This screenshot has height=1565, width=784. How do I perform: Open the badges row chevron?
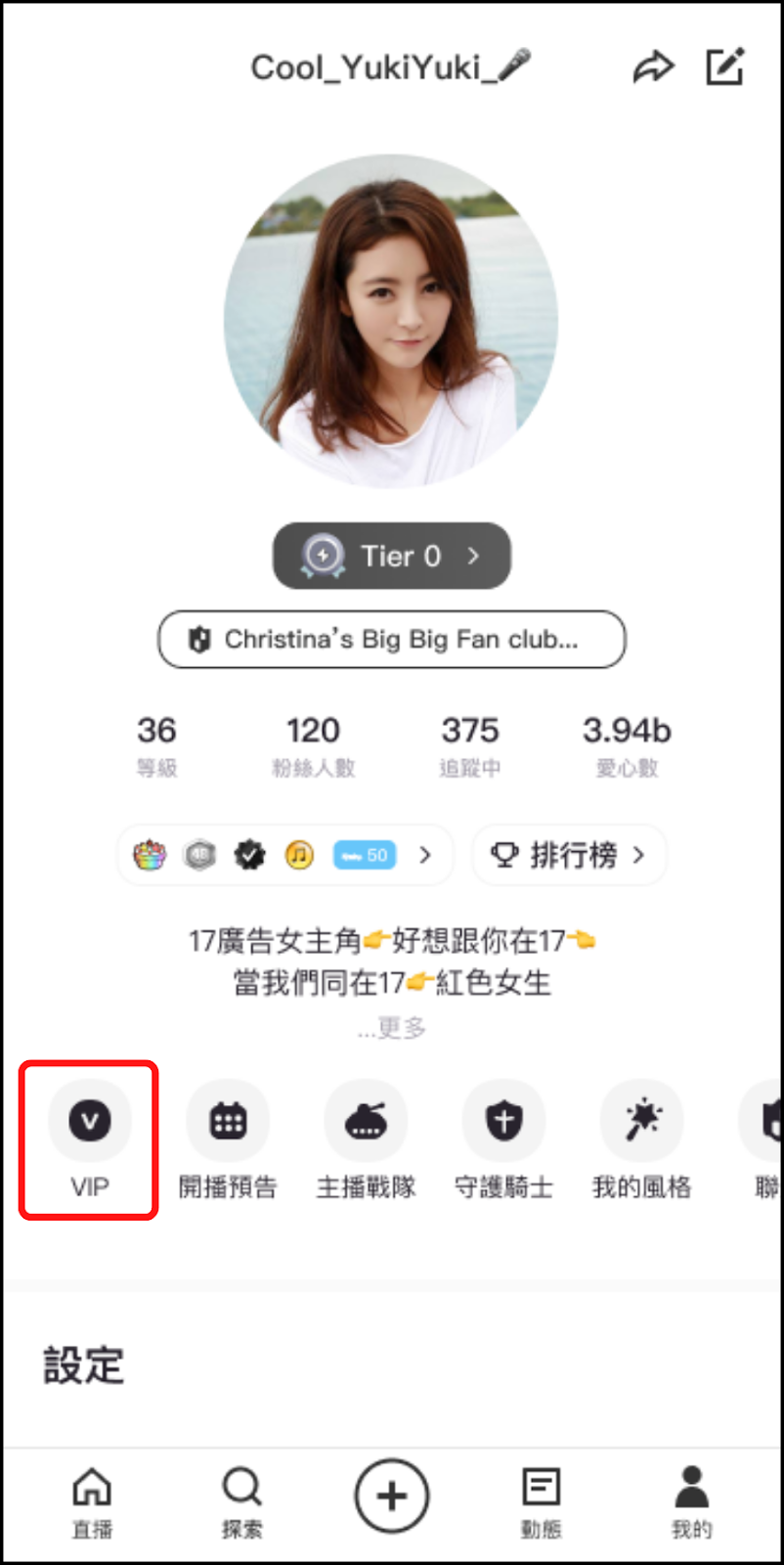tap(425, 856)
